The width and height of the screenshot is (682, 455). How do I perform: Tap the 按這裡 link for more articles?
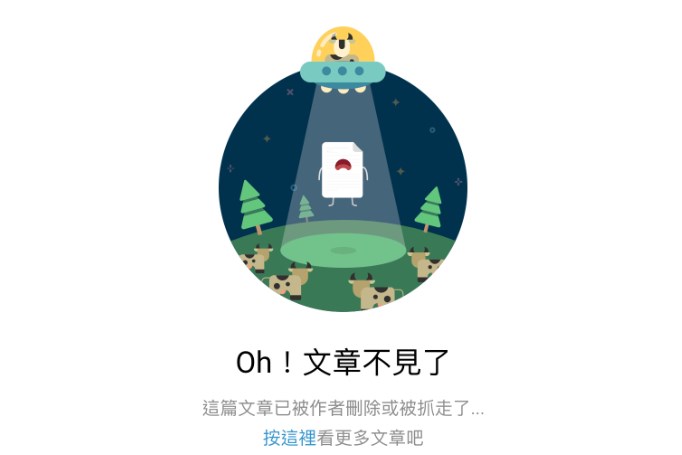(290, 438)
